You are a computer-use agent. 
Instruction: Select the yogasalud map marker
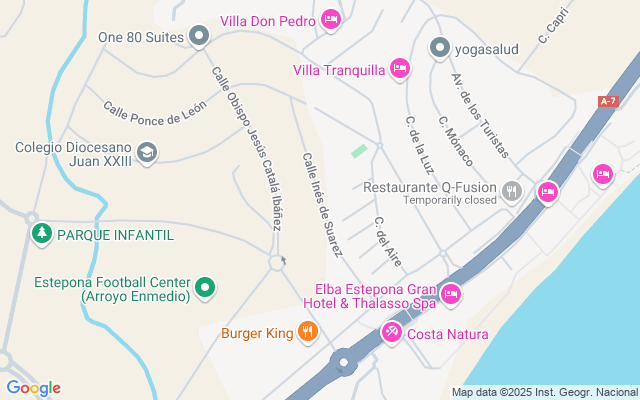pyautogui.click(x=439, y=48)
